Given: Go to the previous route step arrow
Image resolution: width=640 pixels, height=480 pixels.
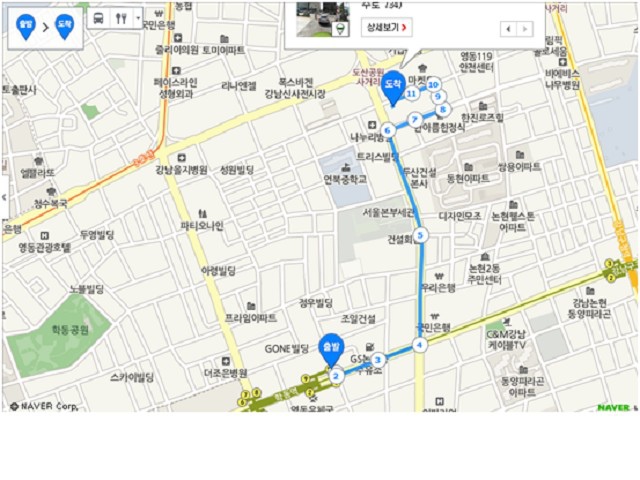Looking at the screenshot, I should [x=508, y=28].
